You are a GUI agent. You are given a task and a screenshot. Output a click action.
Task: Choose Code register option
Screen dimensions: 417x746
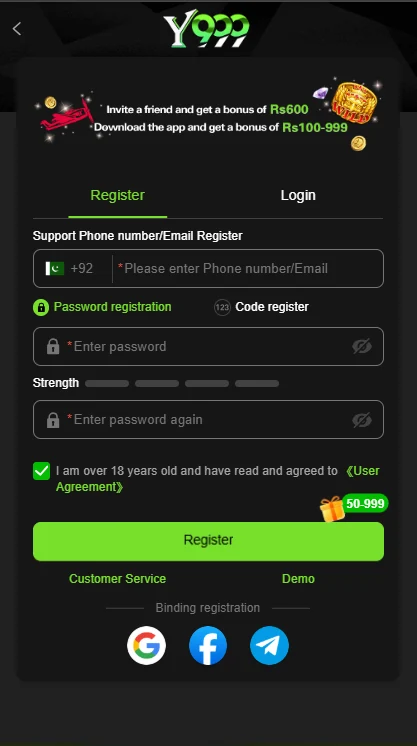tap(261, 307)
